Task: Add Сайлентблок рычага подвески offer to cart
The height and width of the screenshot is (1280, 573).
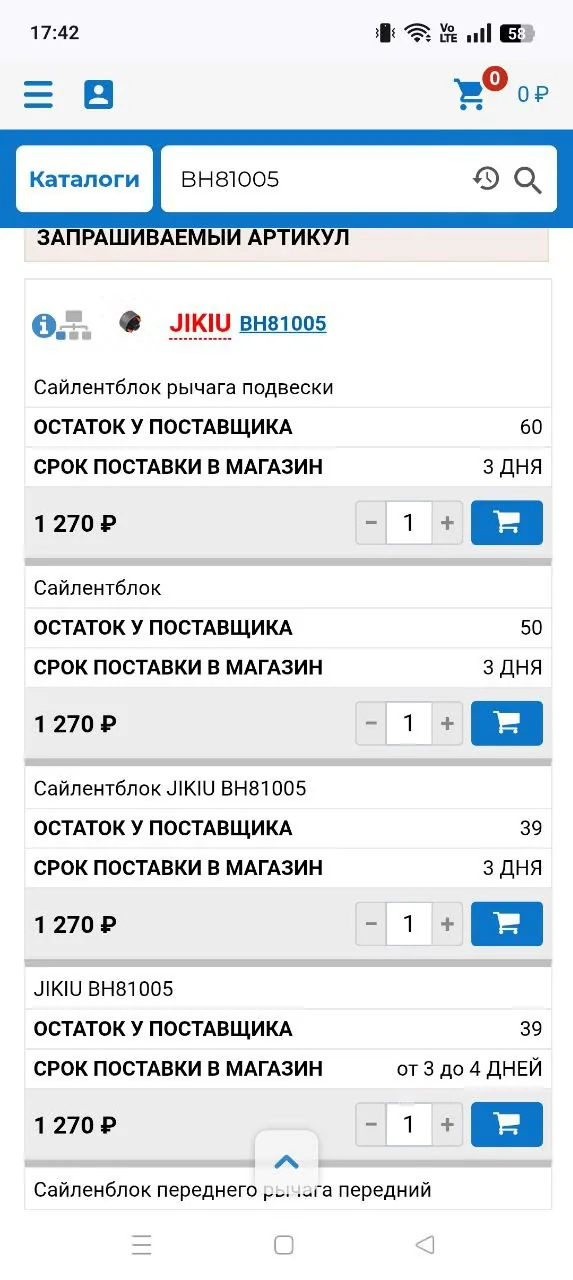Action: [x=506, y=523]
